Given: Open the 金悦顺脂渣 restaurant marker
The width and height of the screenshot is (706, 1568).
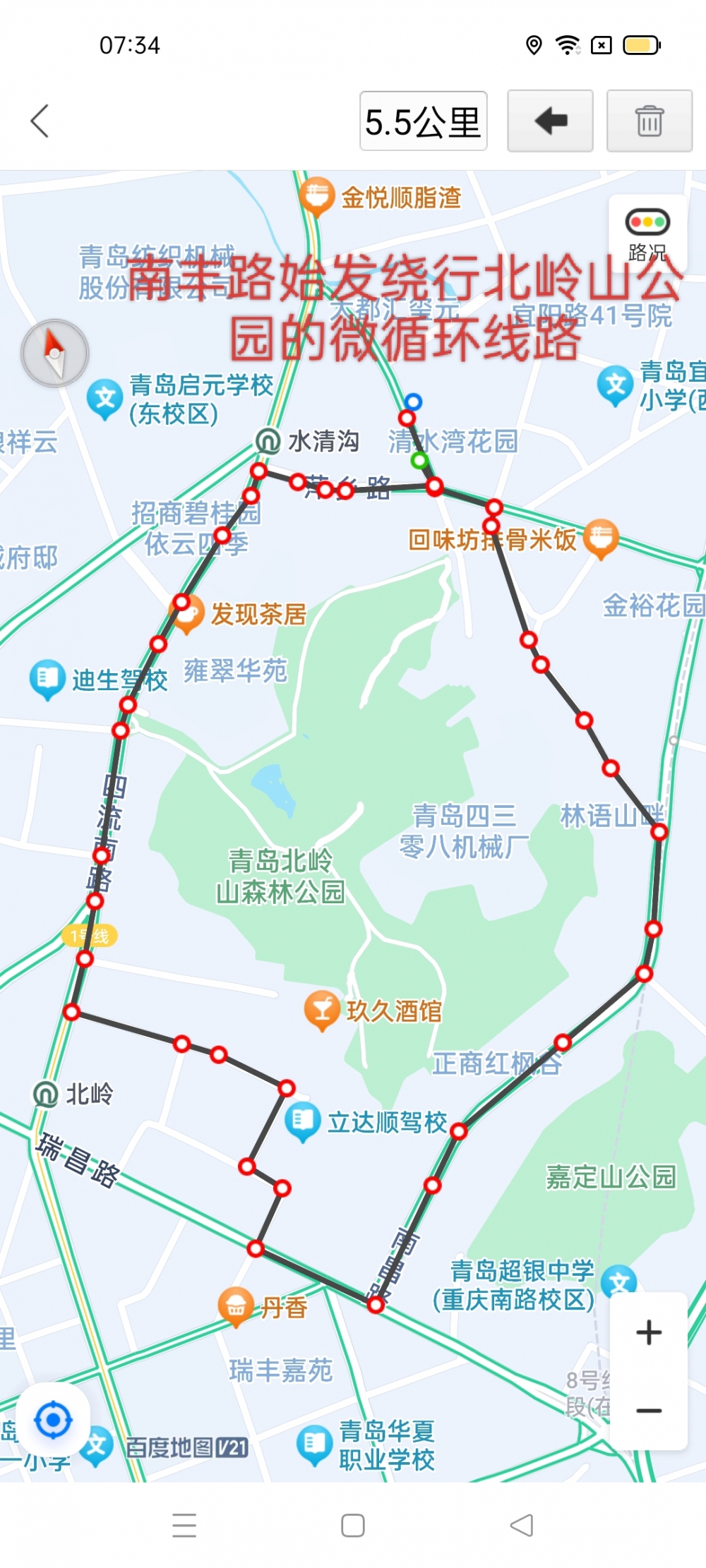Looking at the screenshot, I should coord(317,196).
